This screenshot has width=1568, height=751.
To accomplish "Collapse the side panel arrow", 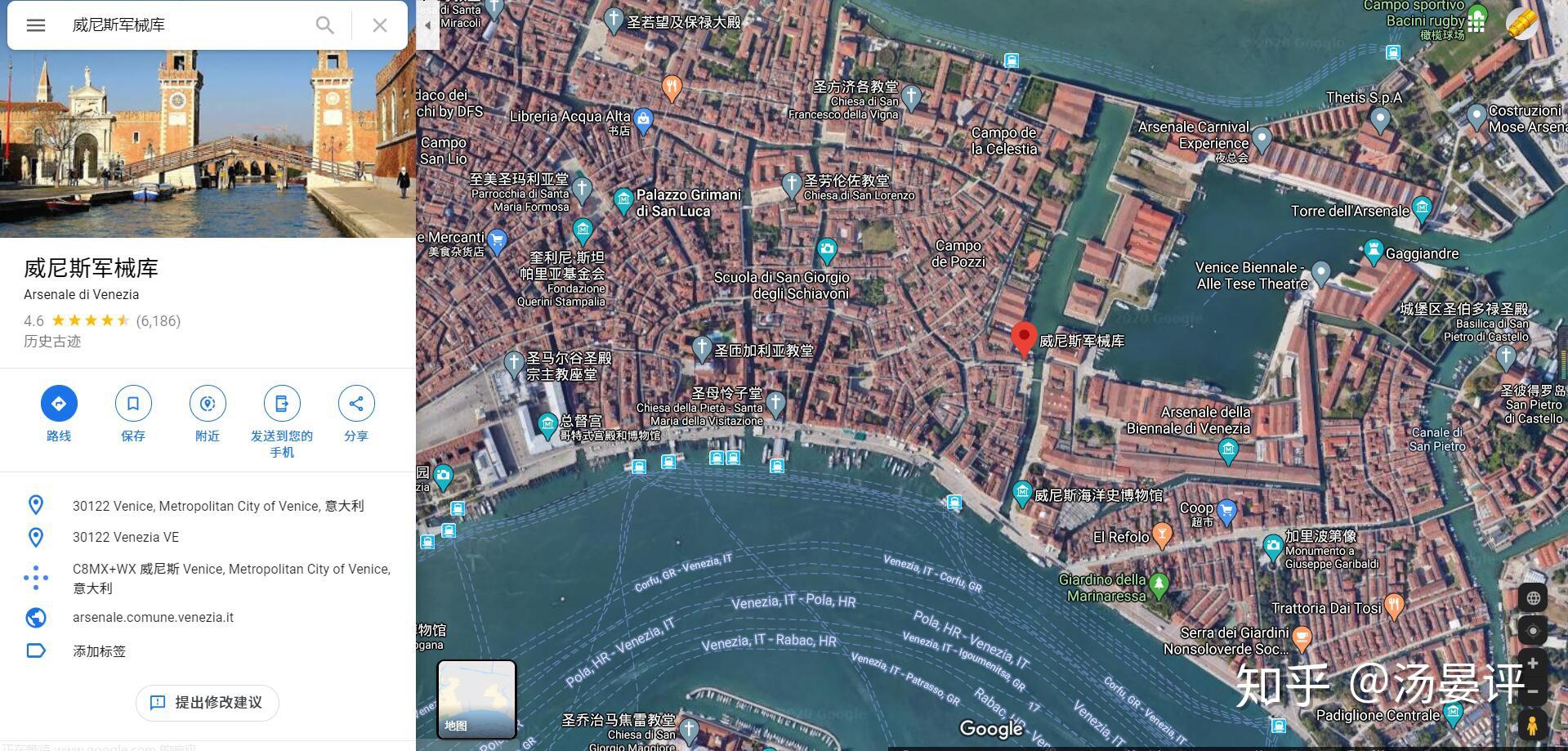I will point(427,25).
